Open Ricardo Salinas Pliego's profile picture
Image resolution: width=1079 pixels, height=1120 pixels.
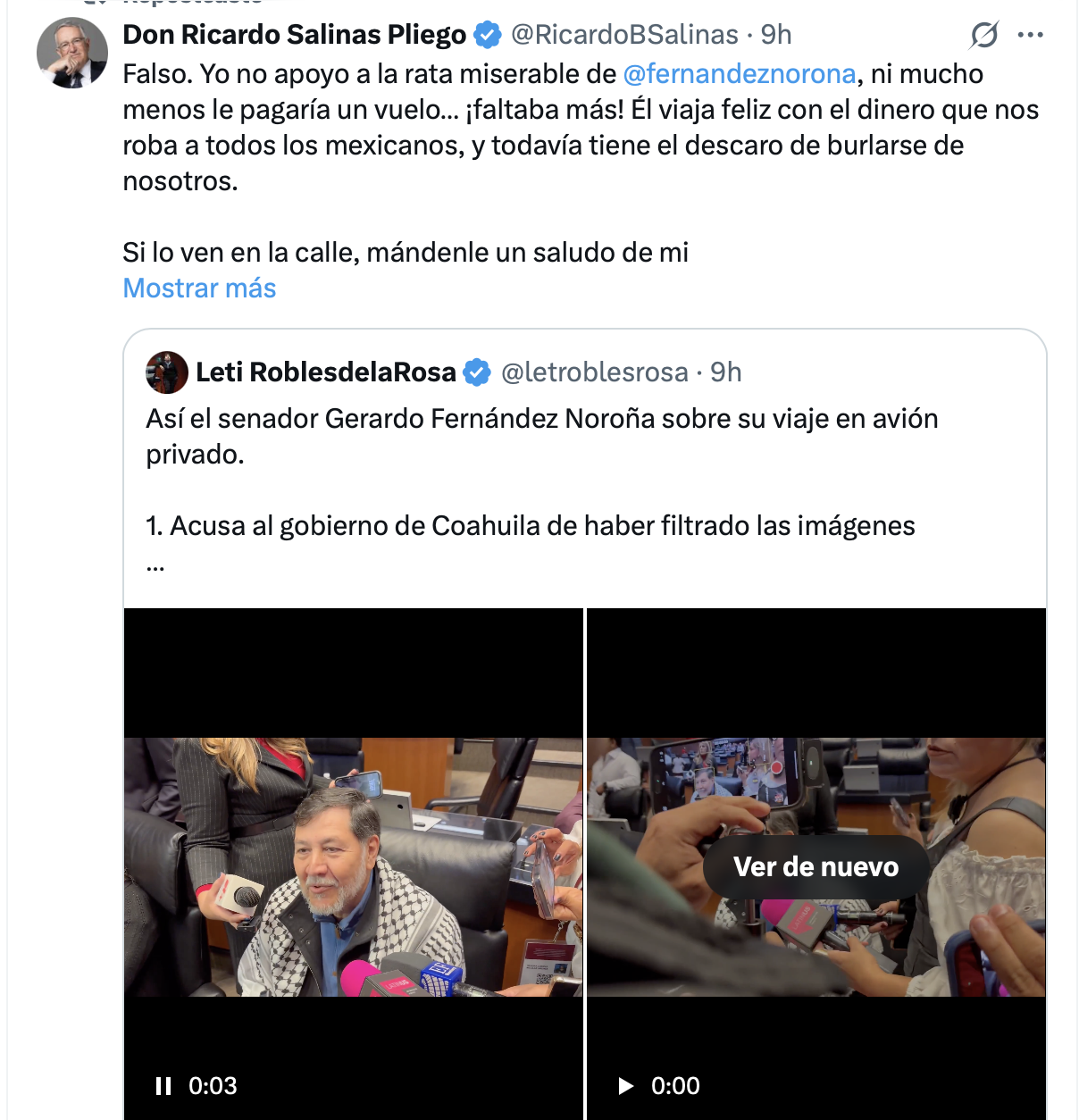(x=71, y=53)
